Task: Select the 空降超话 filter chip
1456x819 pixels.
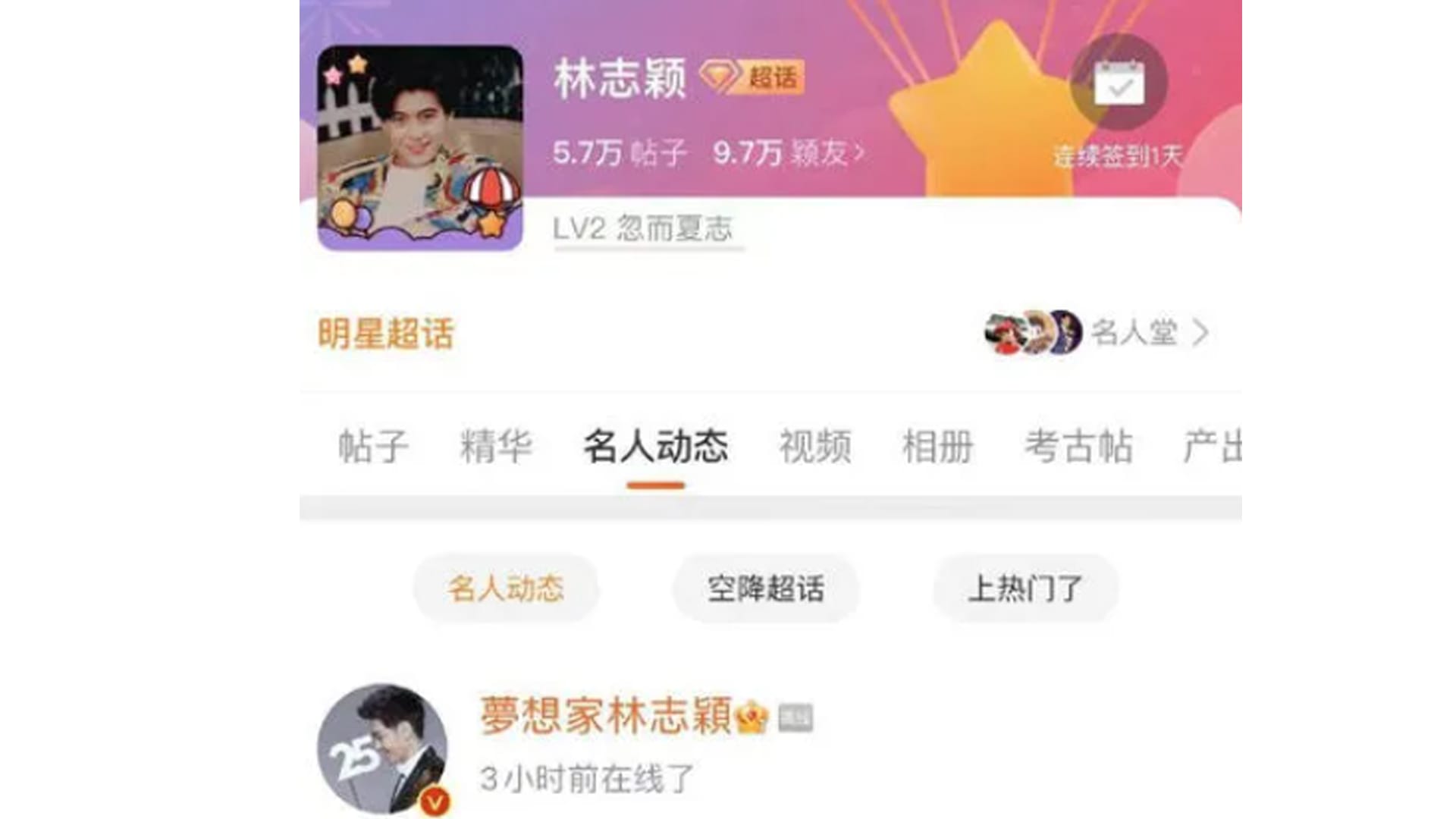Action: pos(765,588)
